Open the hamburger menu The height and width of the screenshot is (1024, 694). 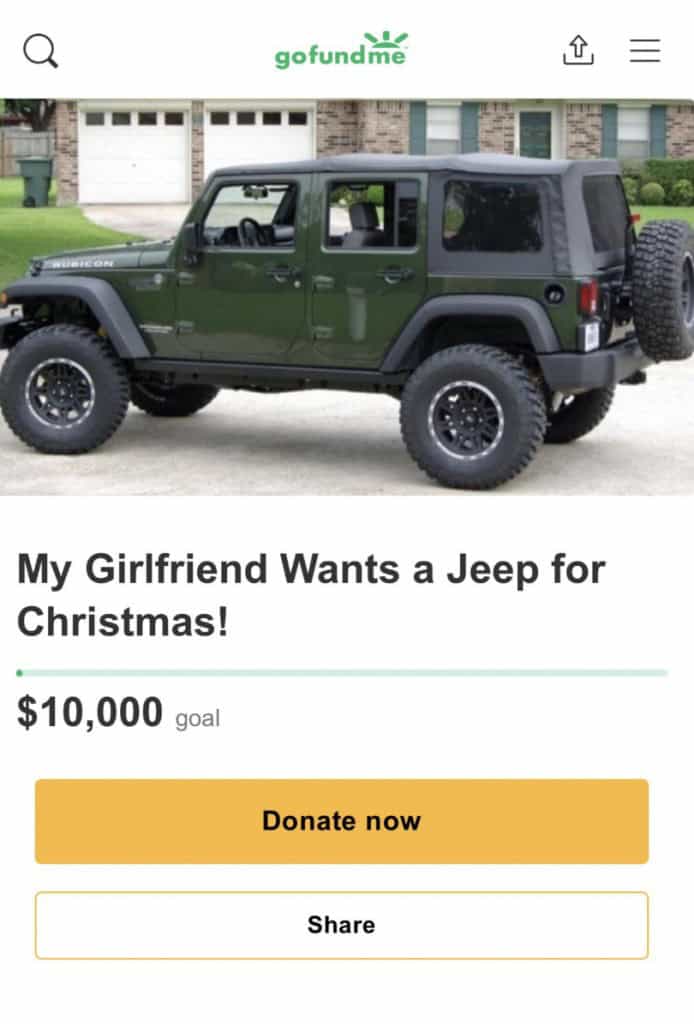(x=645, y=50)
